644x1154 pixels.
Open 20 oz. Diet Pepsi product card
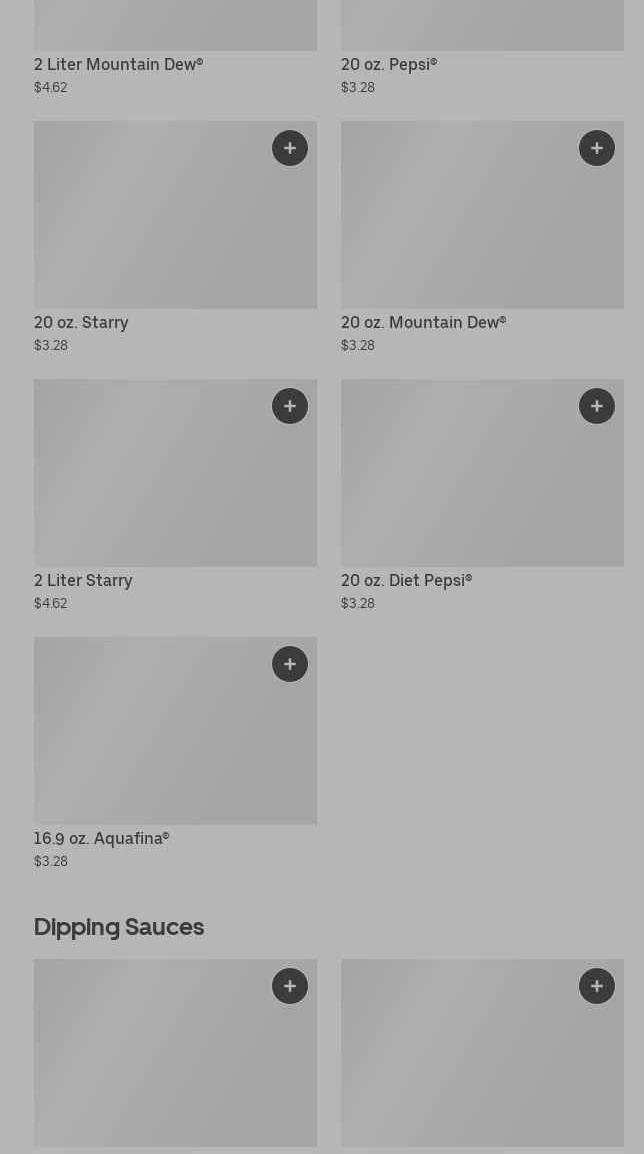click(482, 495)
